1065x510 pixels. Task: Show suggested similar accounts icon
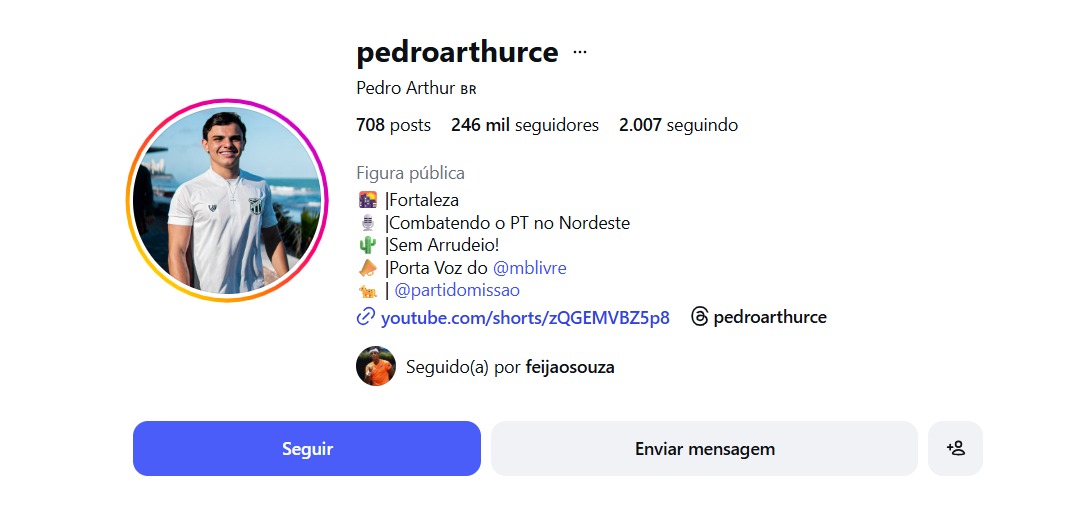point(955,448)
